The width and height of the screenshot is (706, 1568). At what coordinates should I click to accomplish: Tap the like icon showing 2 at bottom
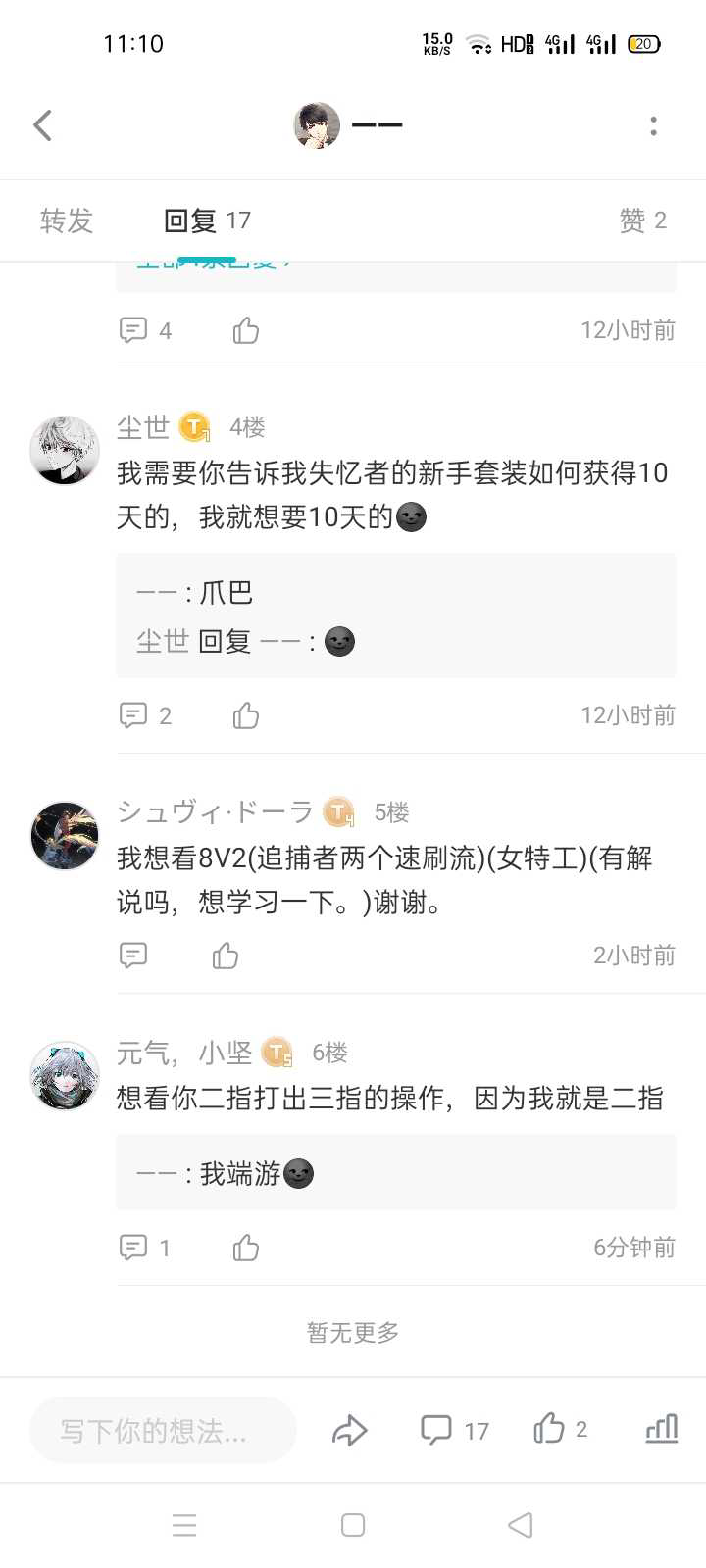(549, 1431)
